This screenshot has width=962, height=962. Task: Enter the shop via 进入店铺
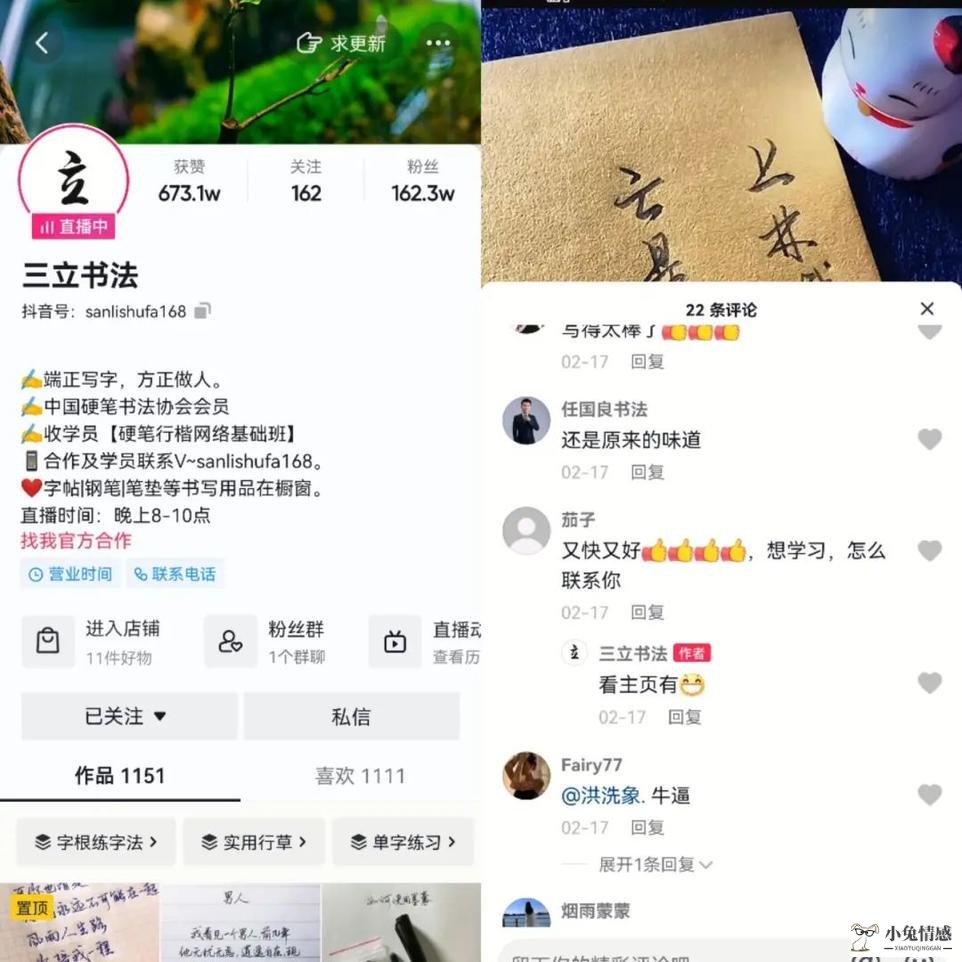pyautogui.click(x=95, y=641)
